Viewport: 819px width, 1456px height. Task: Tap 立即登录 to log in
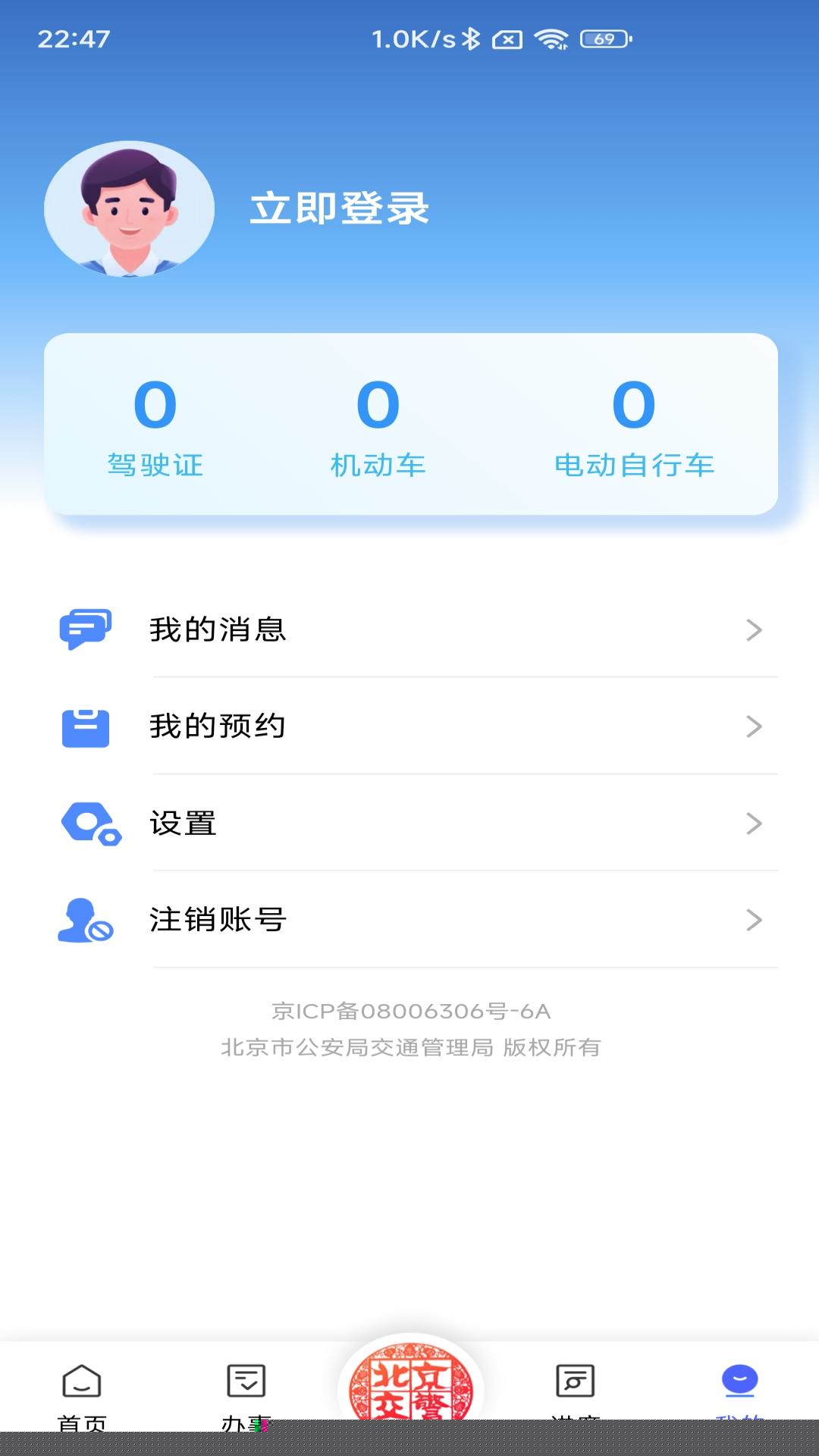pos(339,209)
